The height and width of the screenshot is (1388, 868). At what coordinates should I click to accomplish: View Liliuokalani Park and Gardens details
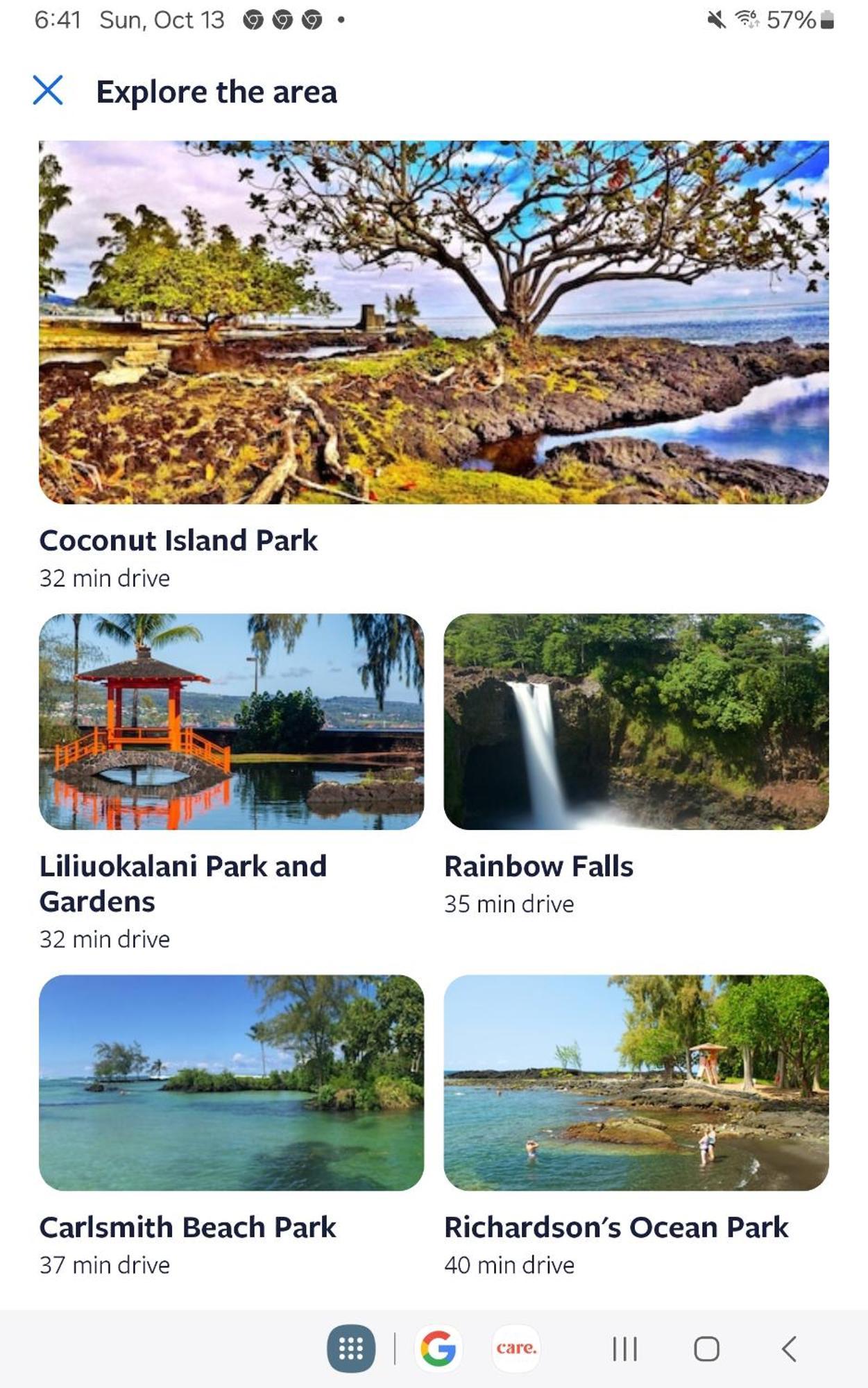tap(231, 722)
